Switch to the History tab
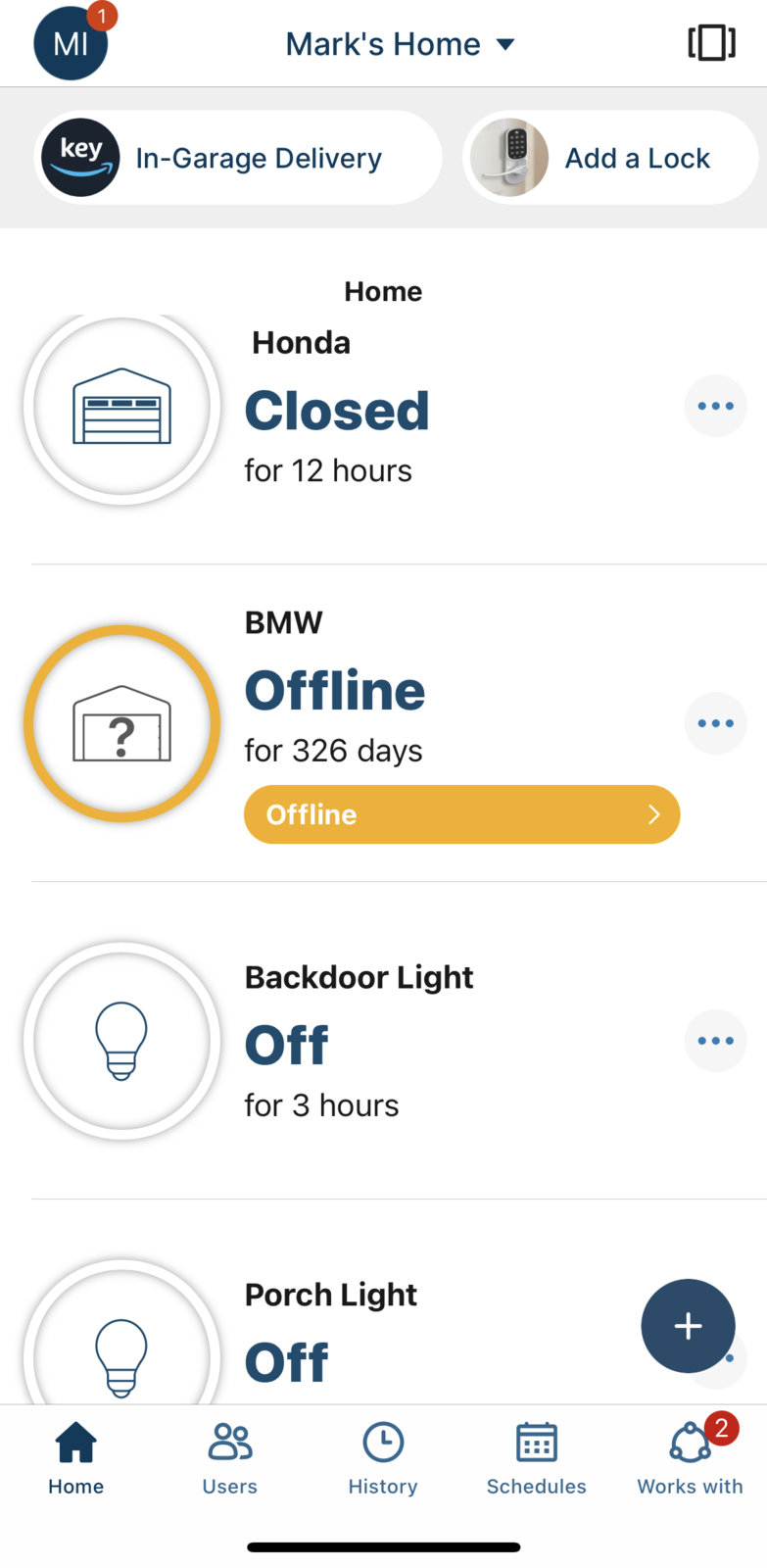 point(383,1459)
